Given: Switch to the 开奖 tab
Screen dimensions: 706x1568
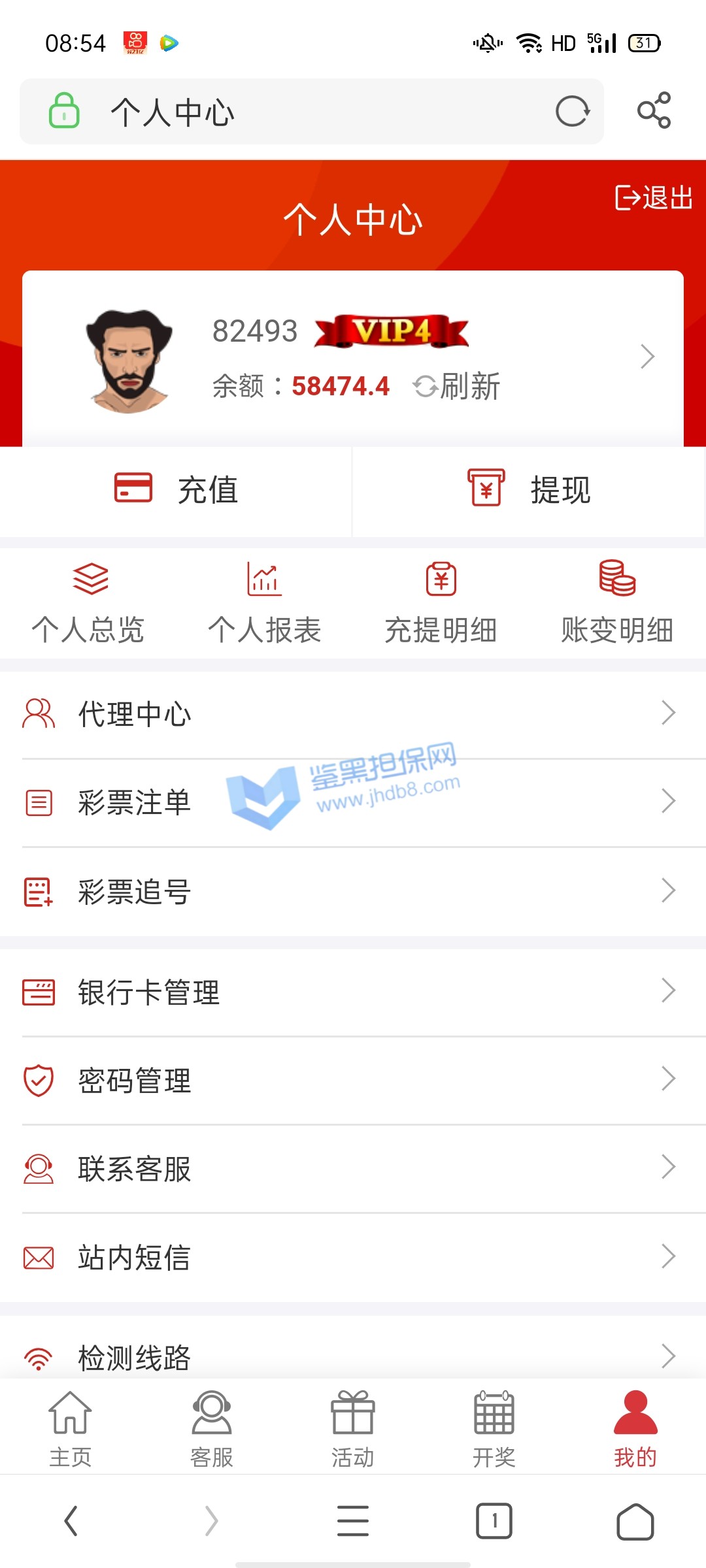Looking at the screenshot, I should click(494, 1428).
